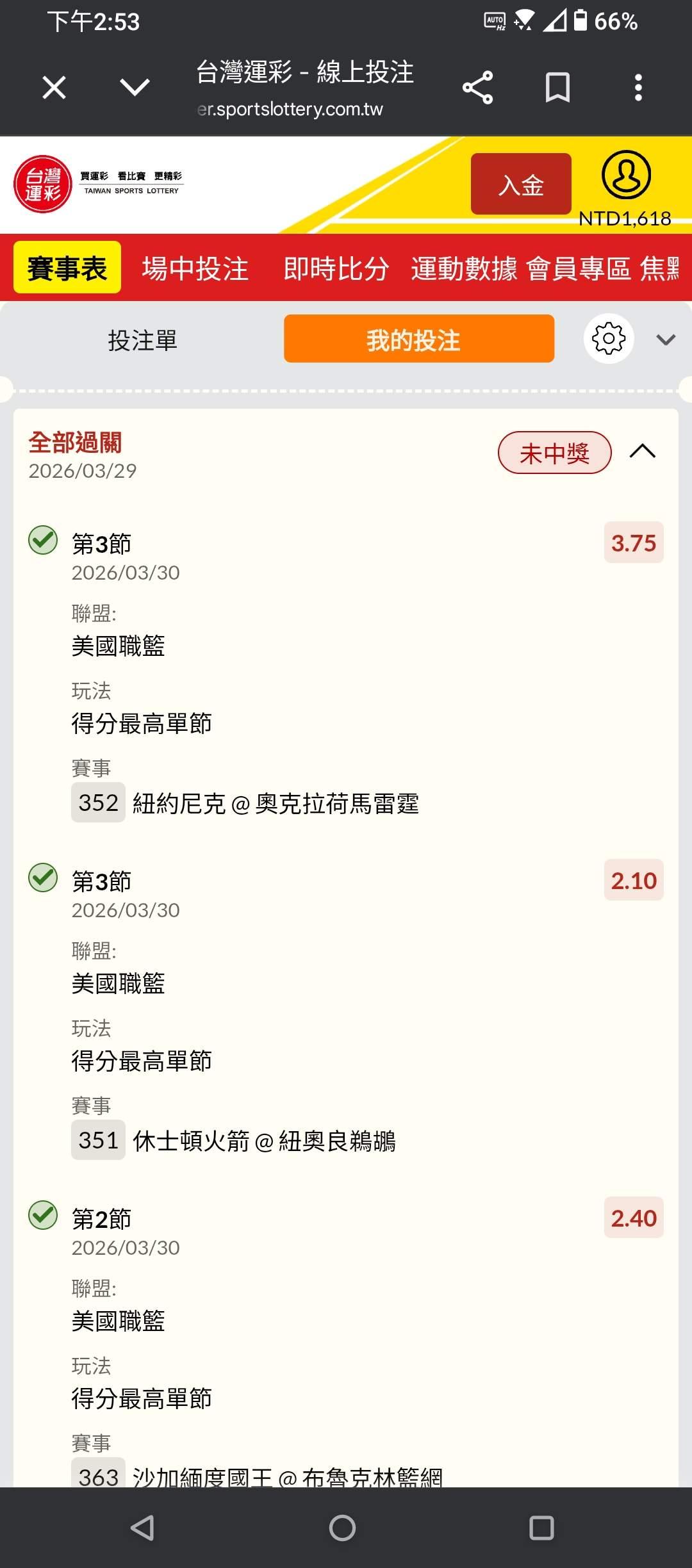The image size is (692, 1568).
Task: Minimize the browser with the down chevron
Action: pyautogui.click(x=135, y=87)
